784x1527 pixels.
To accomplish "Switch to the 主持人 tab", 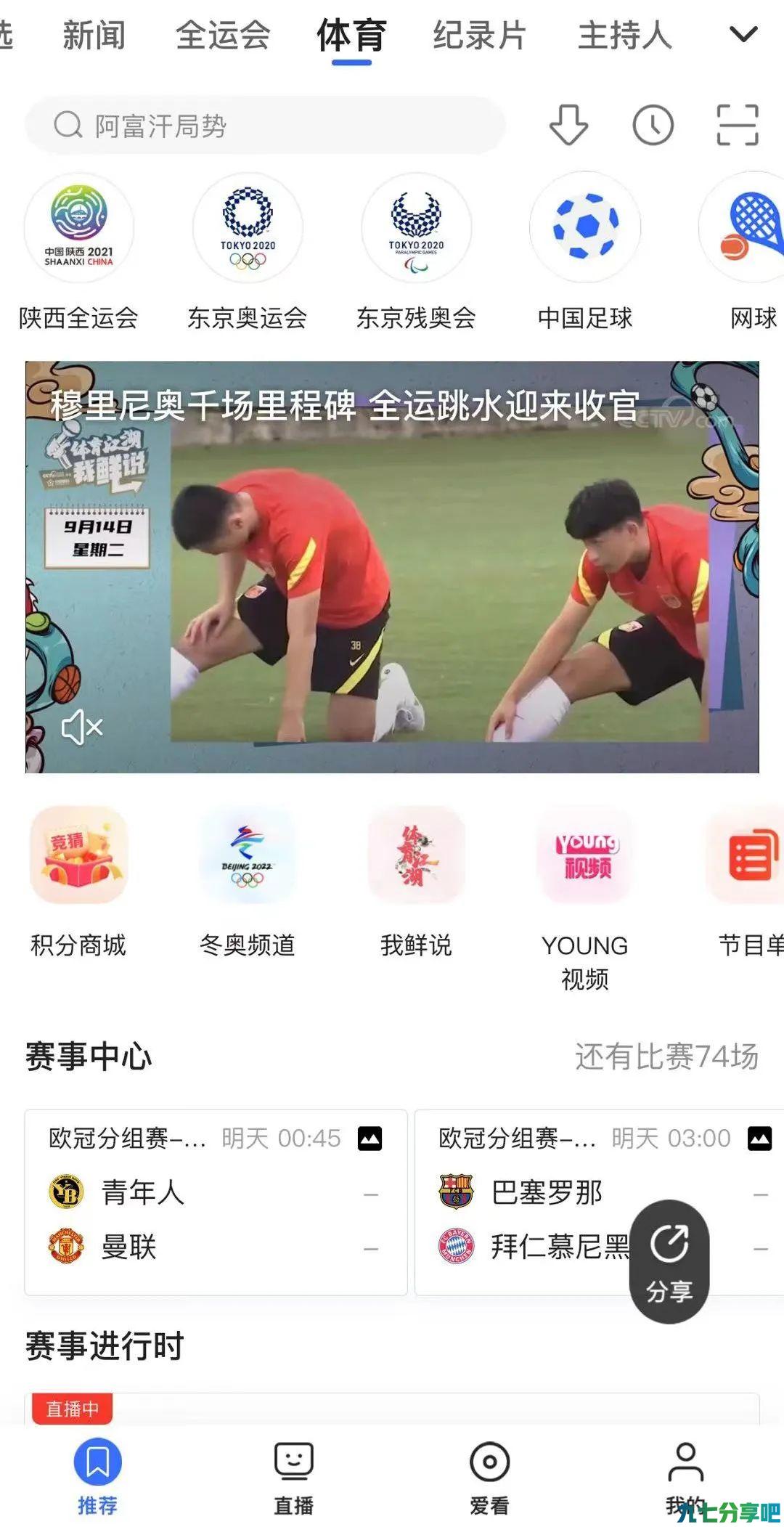I will (625, 35).
